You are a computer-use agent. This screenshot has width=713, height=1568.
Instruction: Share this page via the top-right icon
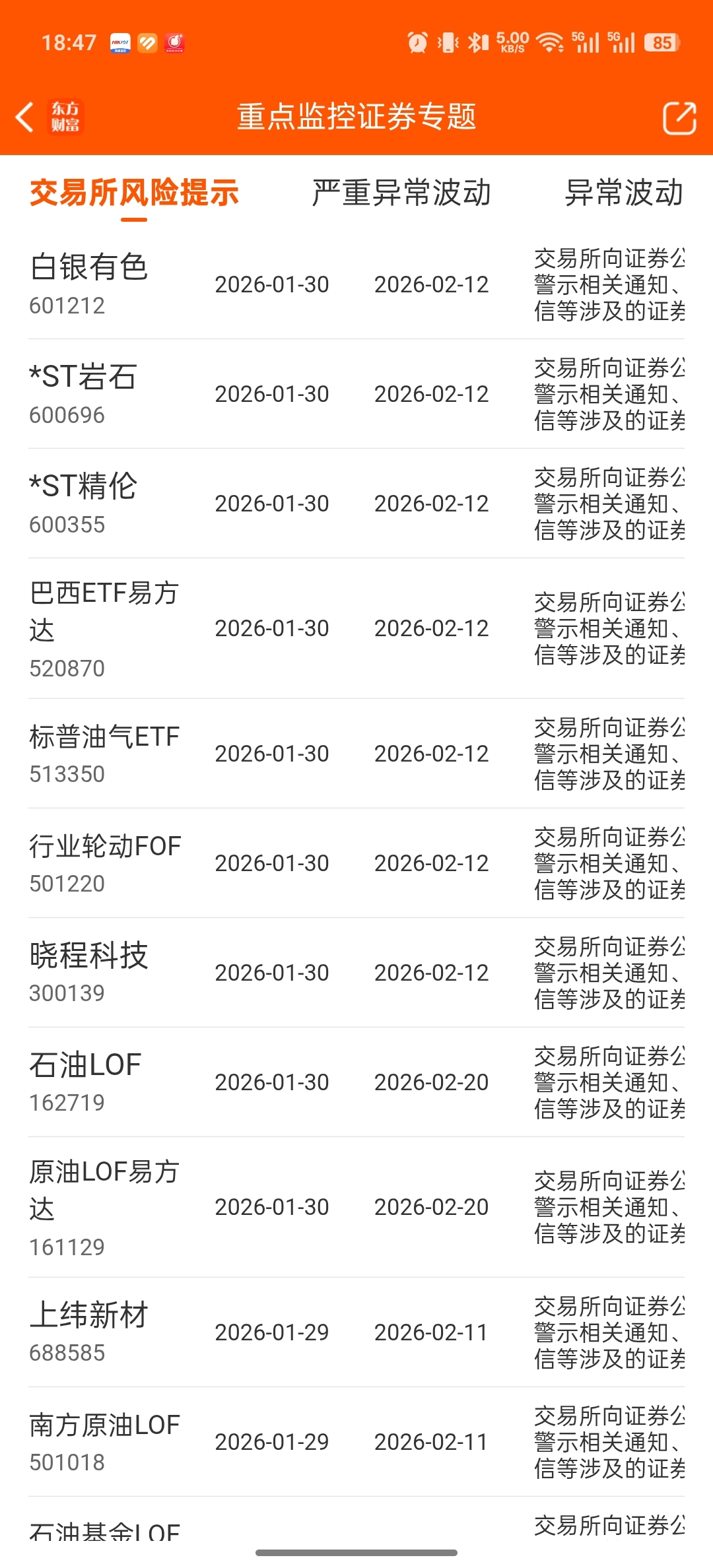(x=679, y=118)
